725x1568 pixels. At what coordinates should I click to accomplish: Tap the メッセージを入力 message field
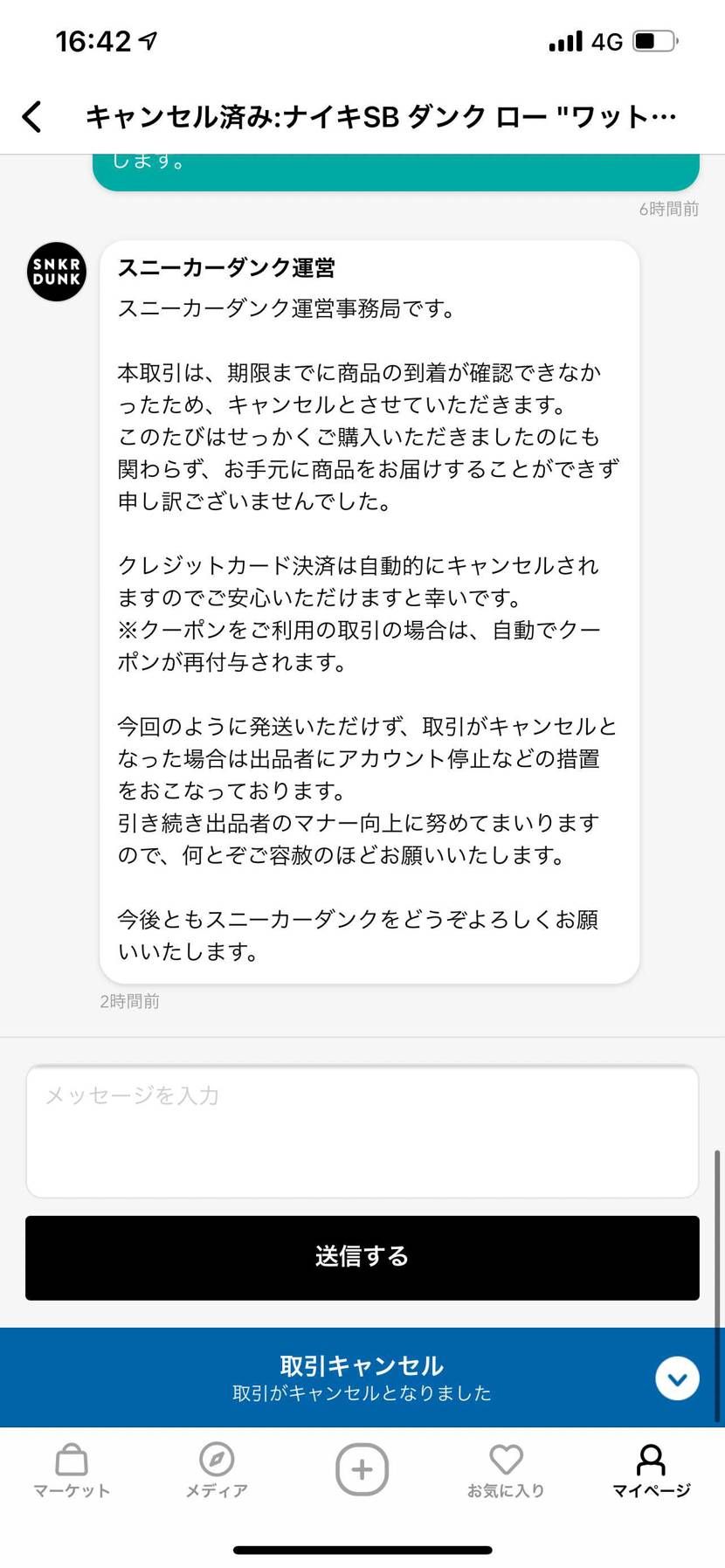(362, 1131)
